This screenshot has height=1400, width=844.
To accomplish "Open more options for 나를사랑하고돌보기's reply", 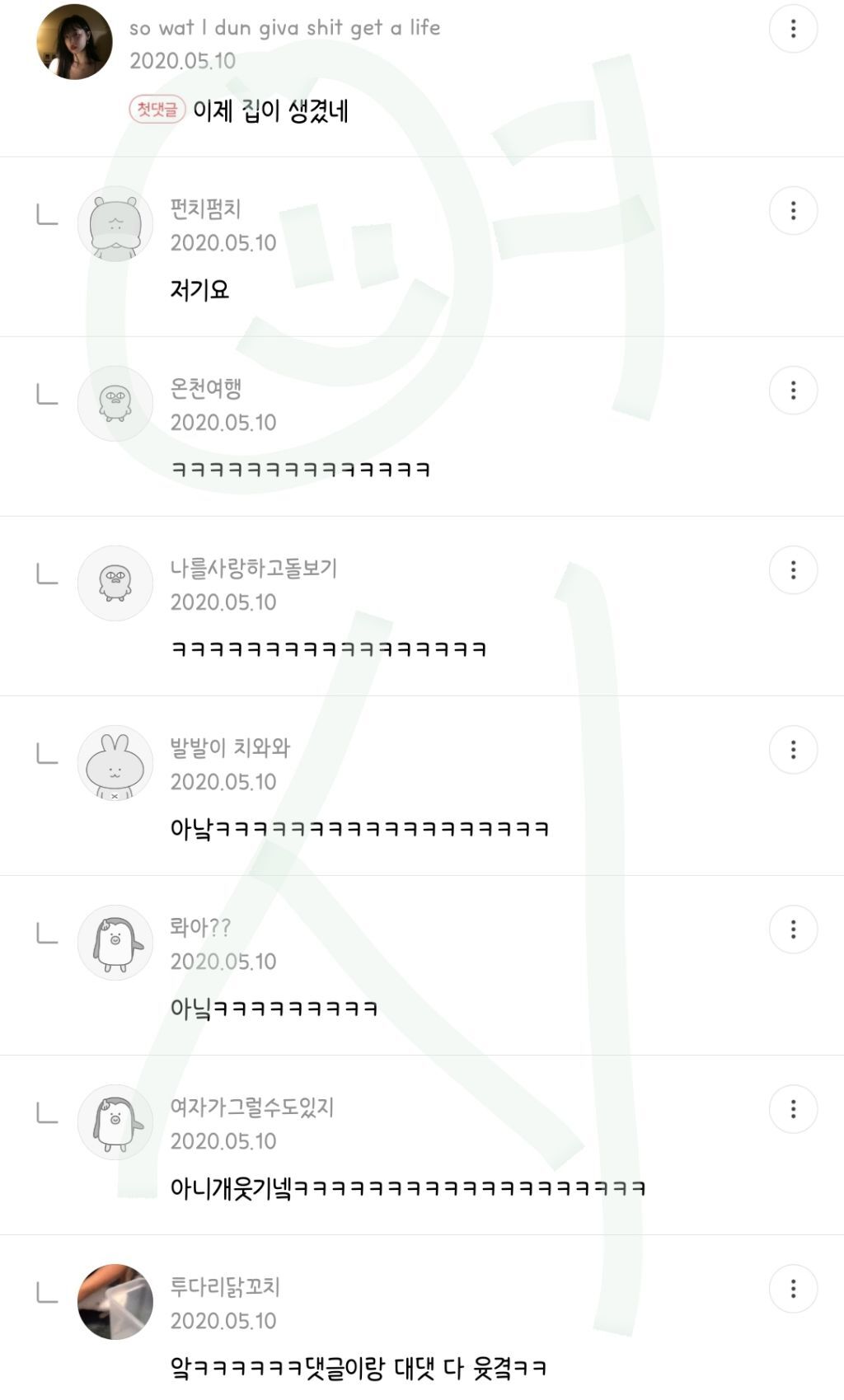I will click(793, 570).
